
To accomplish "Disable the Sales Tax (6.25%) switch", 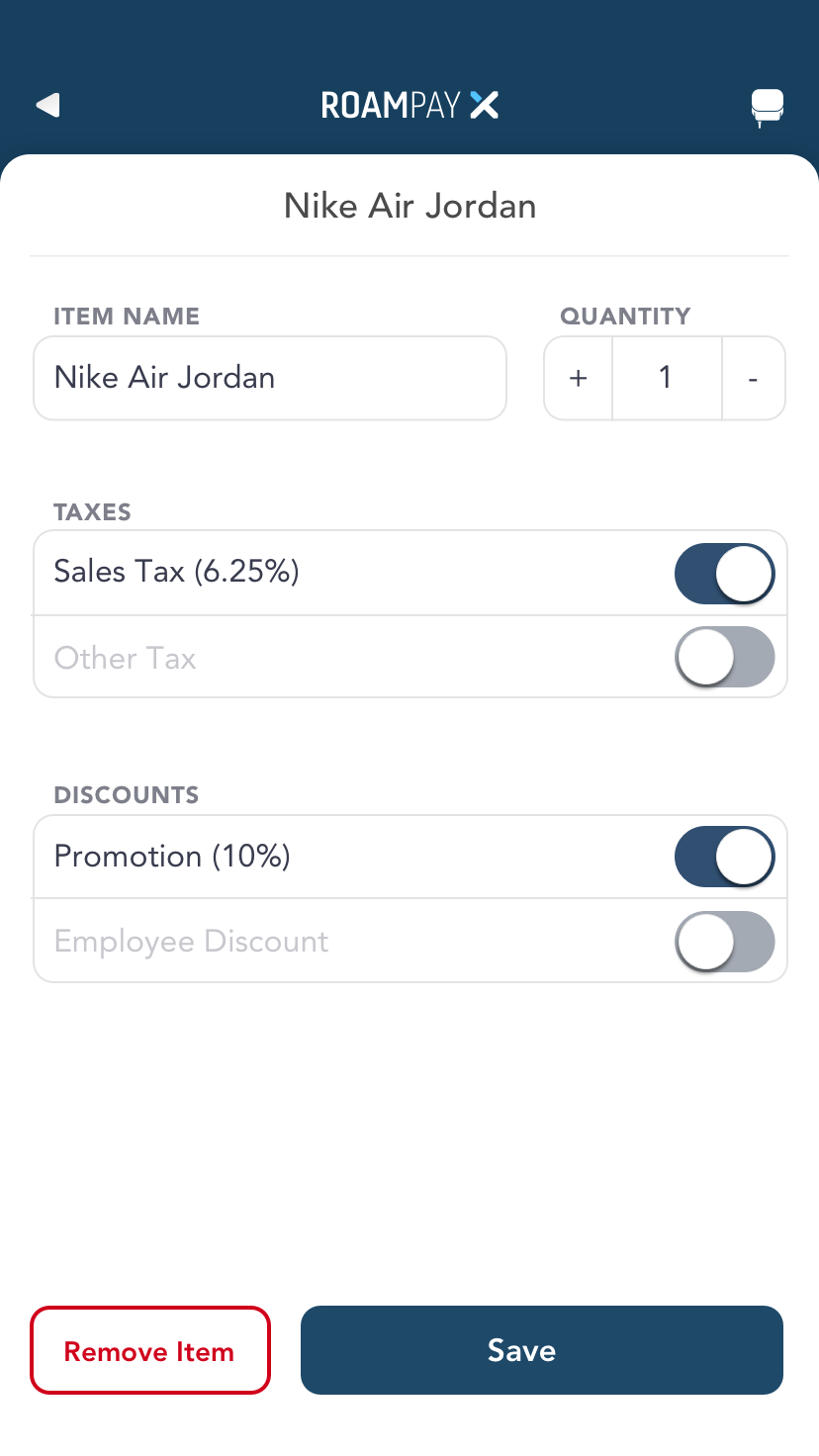I will point(724,573).
